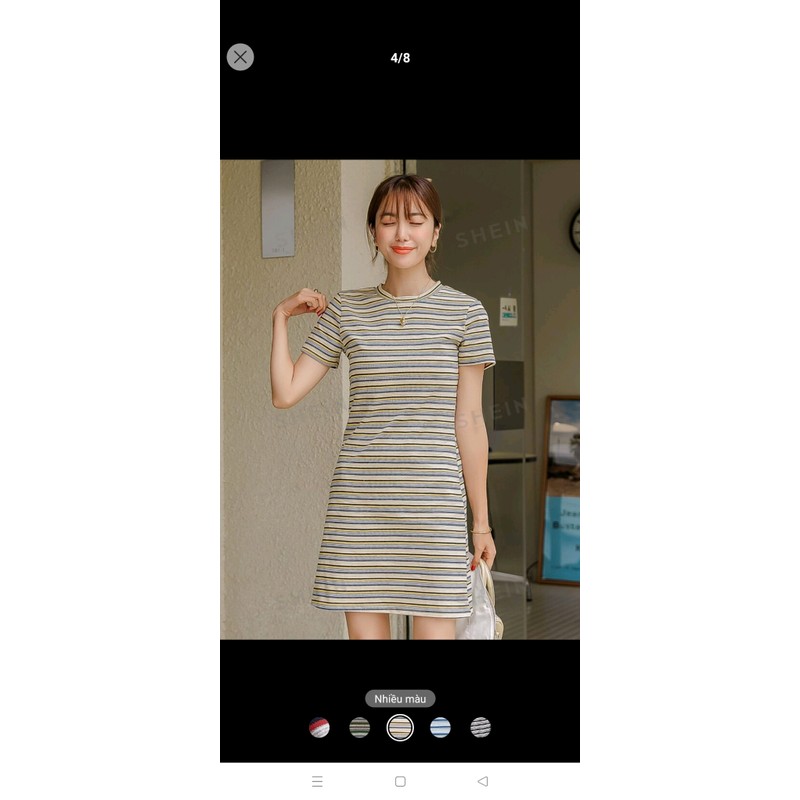Select the gray and white striped swatch
Image resolution: width=800 pixels, height=800 pixels.
tap(481, 728)
